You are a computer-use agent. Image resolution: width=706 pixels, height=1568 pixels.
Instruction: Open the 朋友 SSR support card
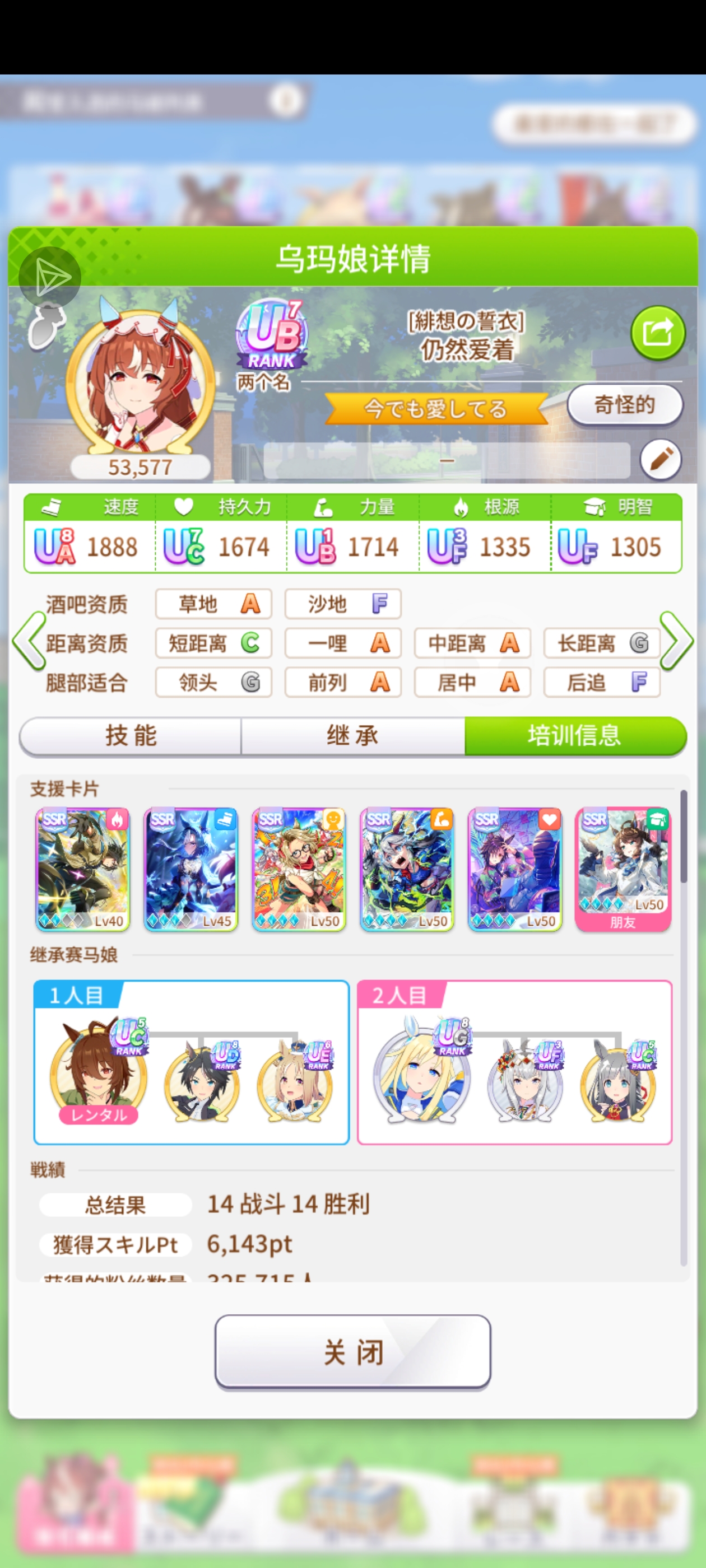[x=623, y=869]
